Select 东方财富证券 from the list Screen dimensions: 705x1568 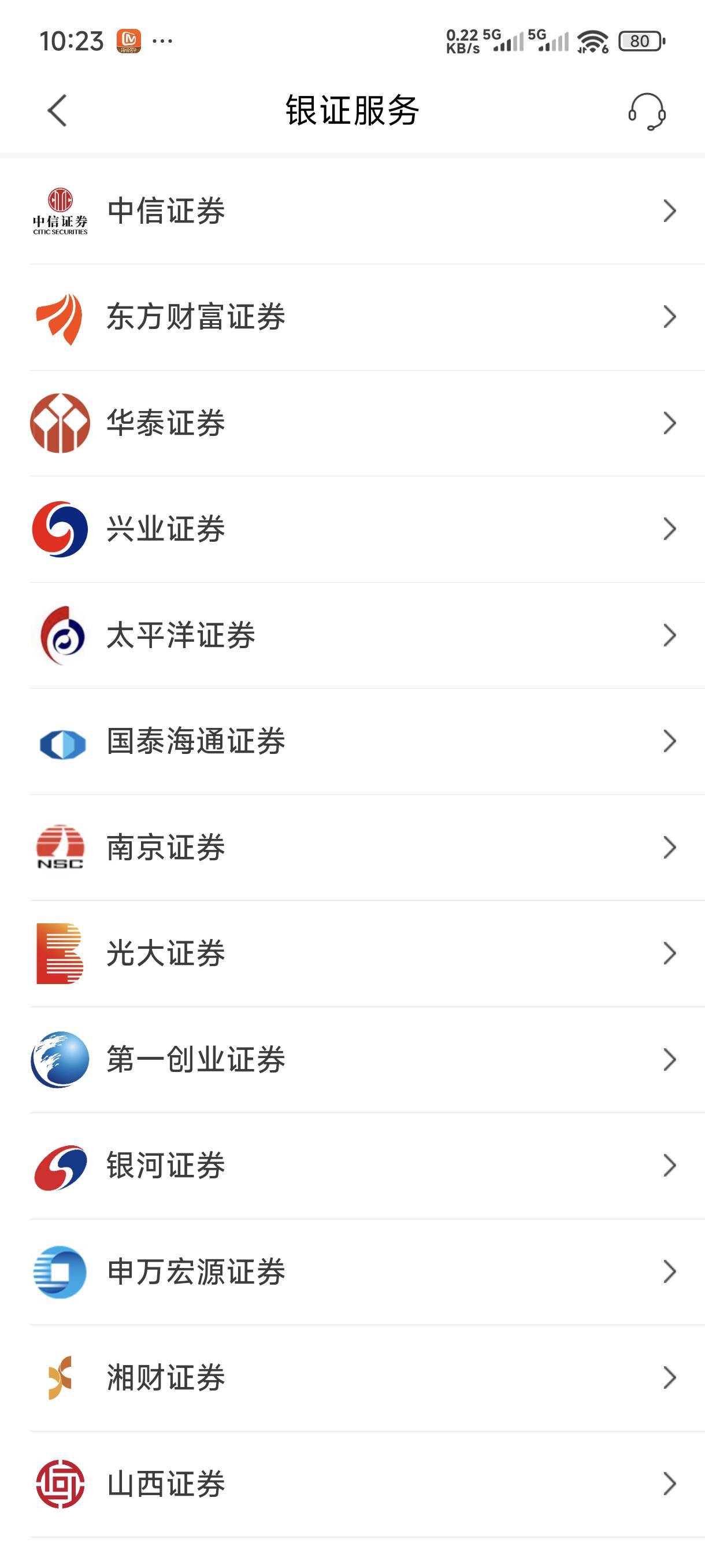352,317
